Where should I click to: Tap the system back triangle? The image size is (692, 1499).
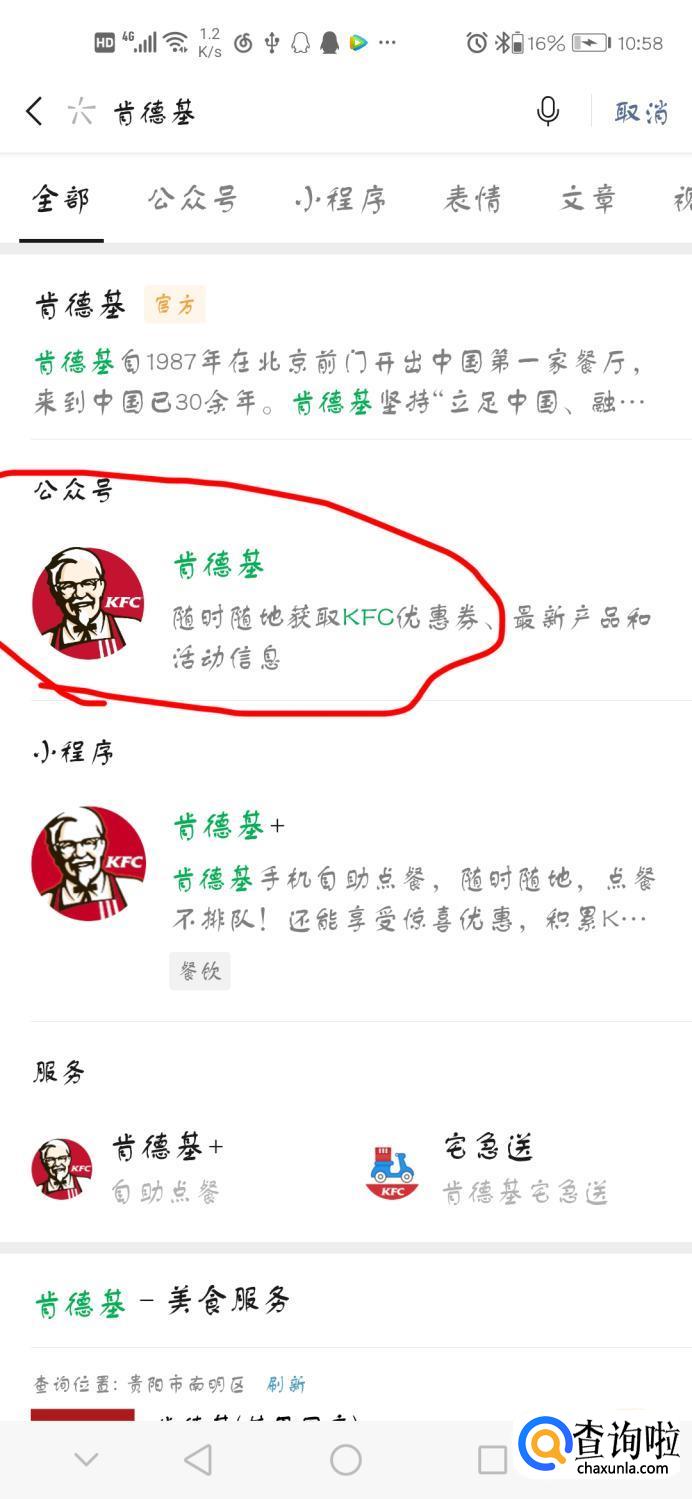pyautogui.click(x=198, y=1460)
